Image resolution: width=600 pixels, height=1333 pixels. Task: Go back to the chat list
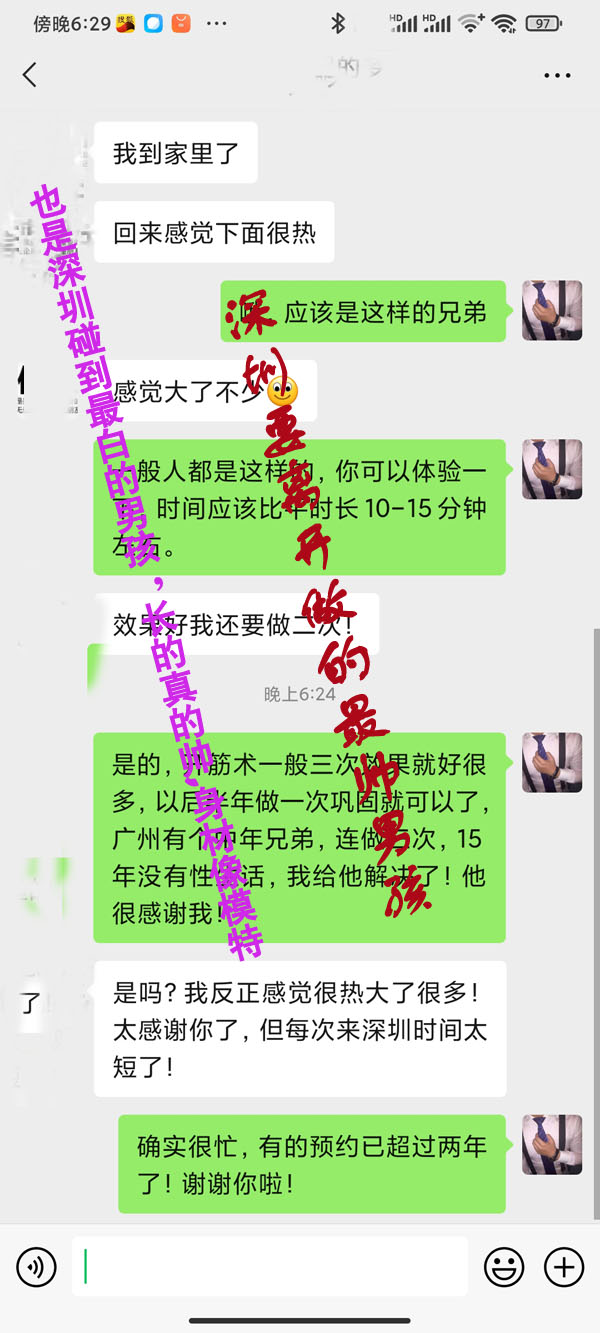[x=30, y=75]
